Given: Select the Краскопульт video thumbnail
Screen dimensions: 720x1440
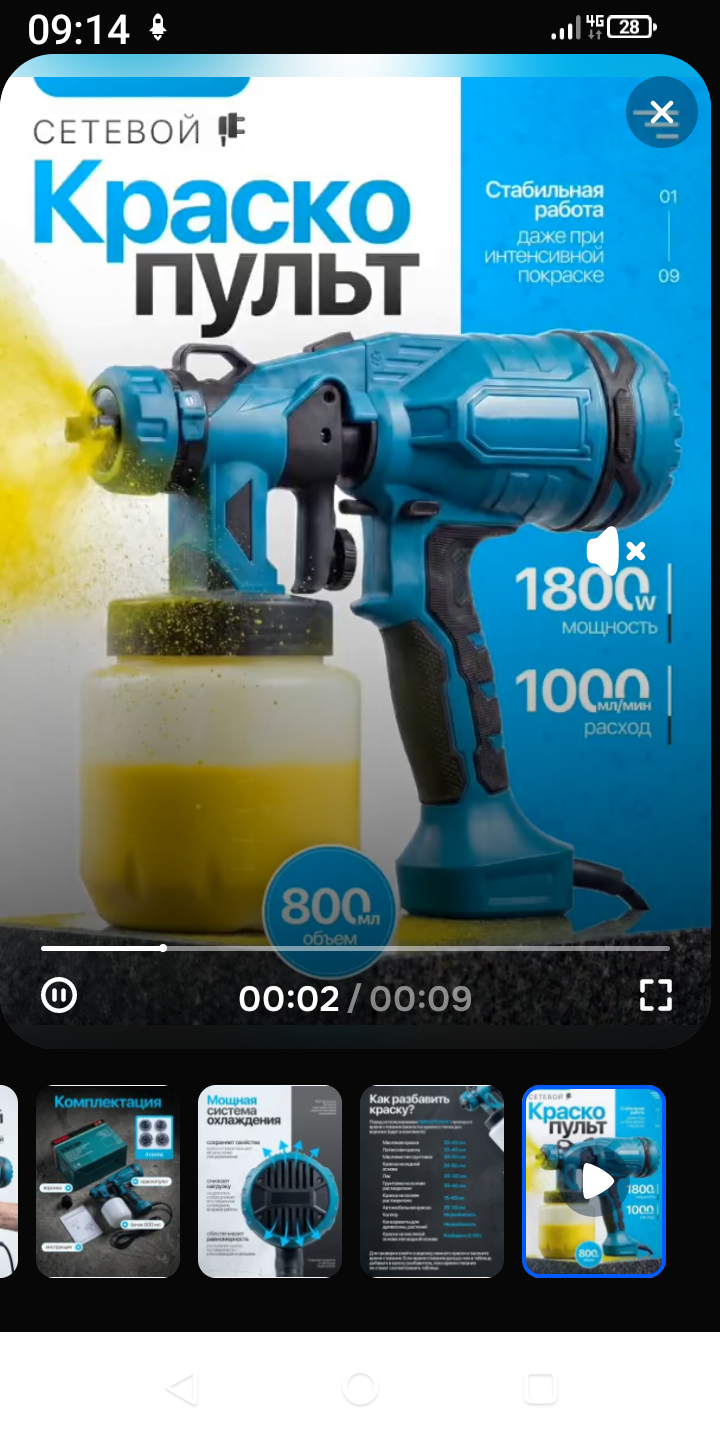Looking at the screenshot, I should [594, 1181].
